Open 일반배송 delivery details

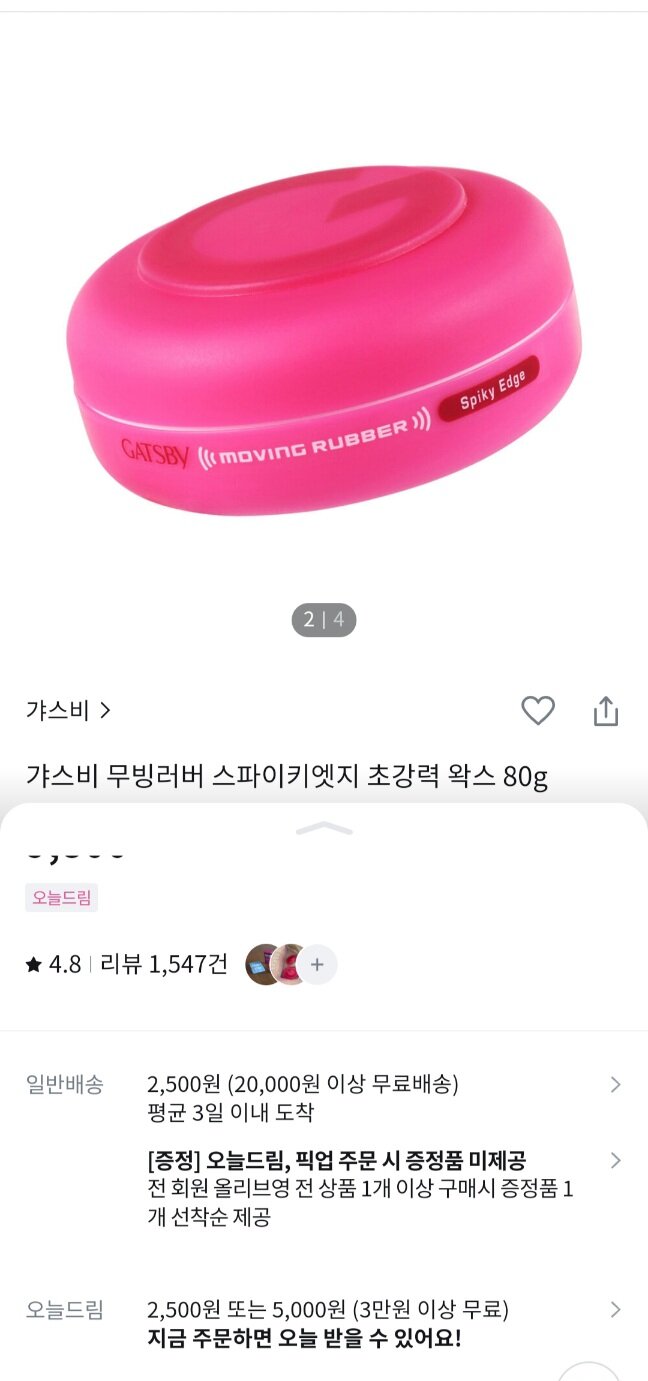tap(615, 1085)
